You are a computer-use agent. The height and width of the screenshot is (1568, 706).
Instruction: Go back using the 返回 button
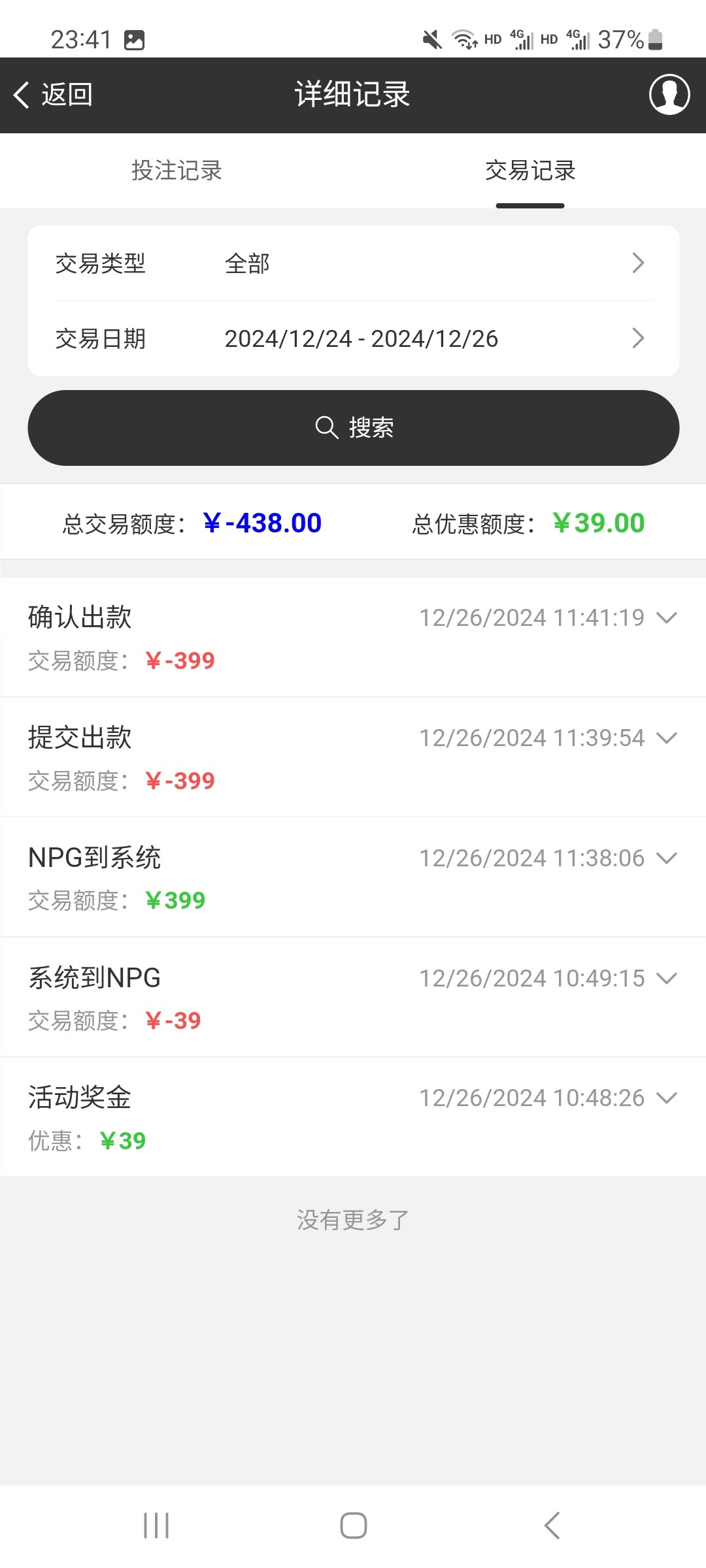pos(54,95)
